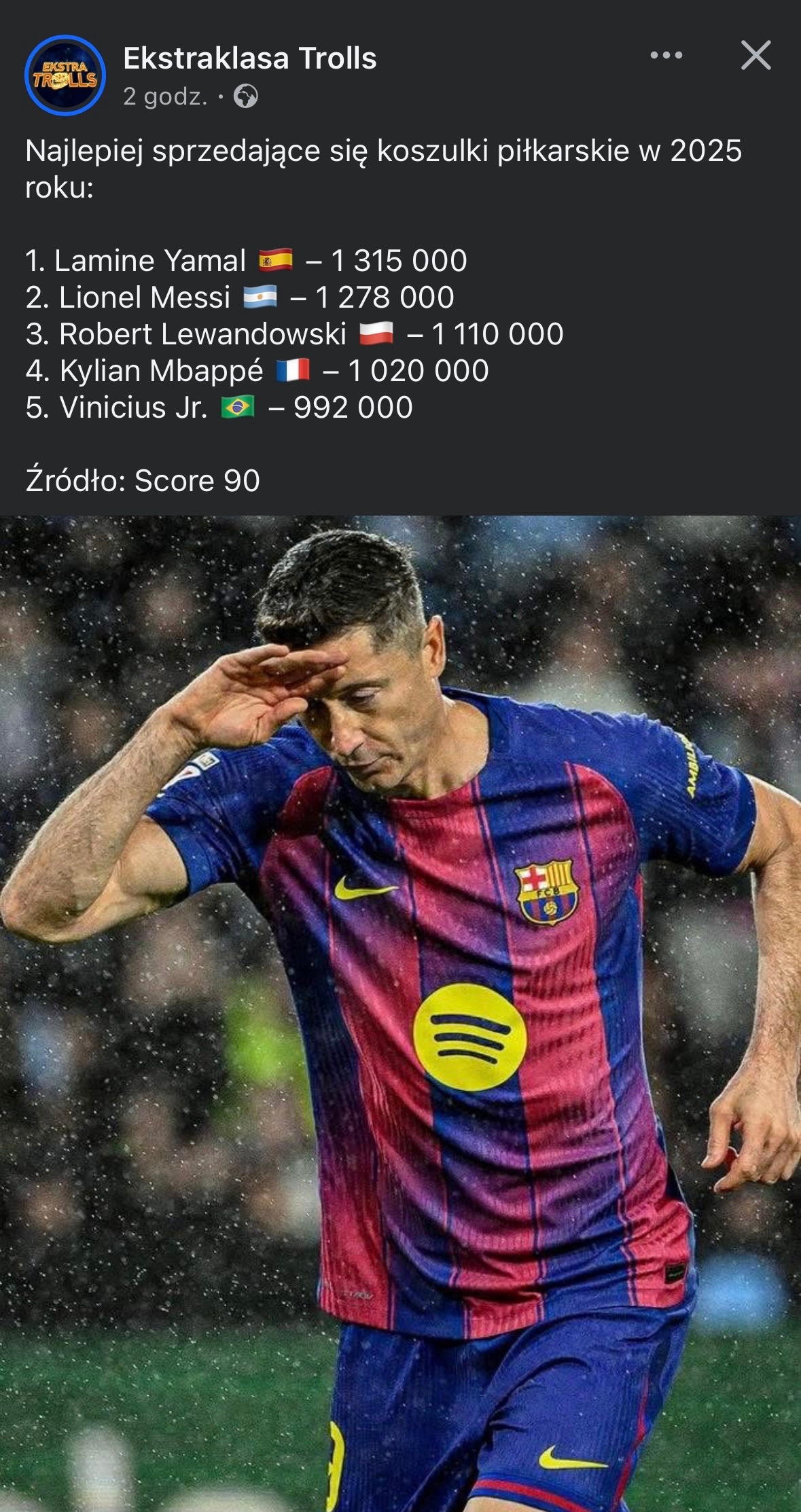
Task: Open the post's footballer photo full screen
Action: coord(401,1012)
